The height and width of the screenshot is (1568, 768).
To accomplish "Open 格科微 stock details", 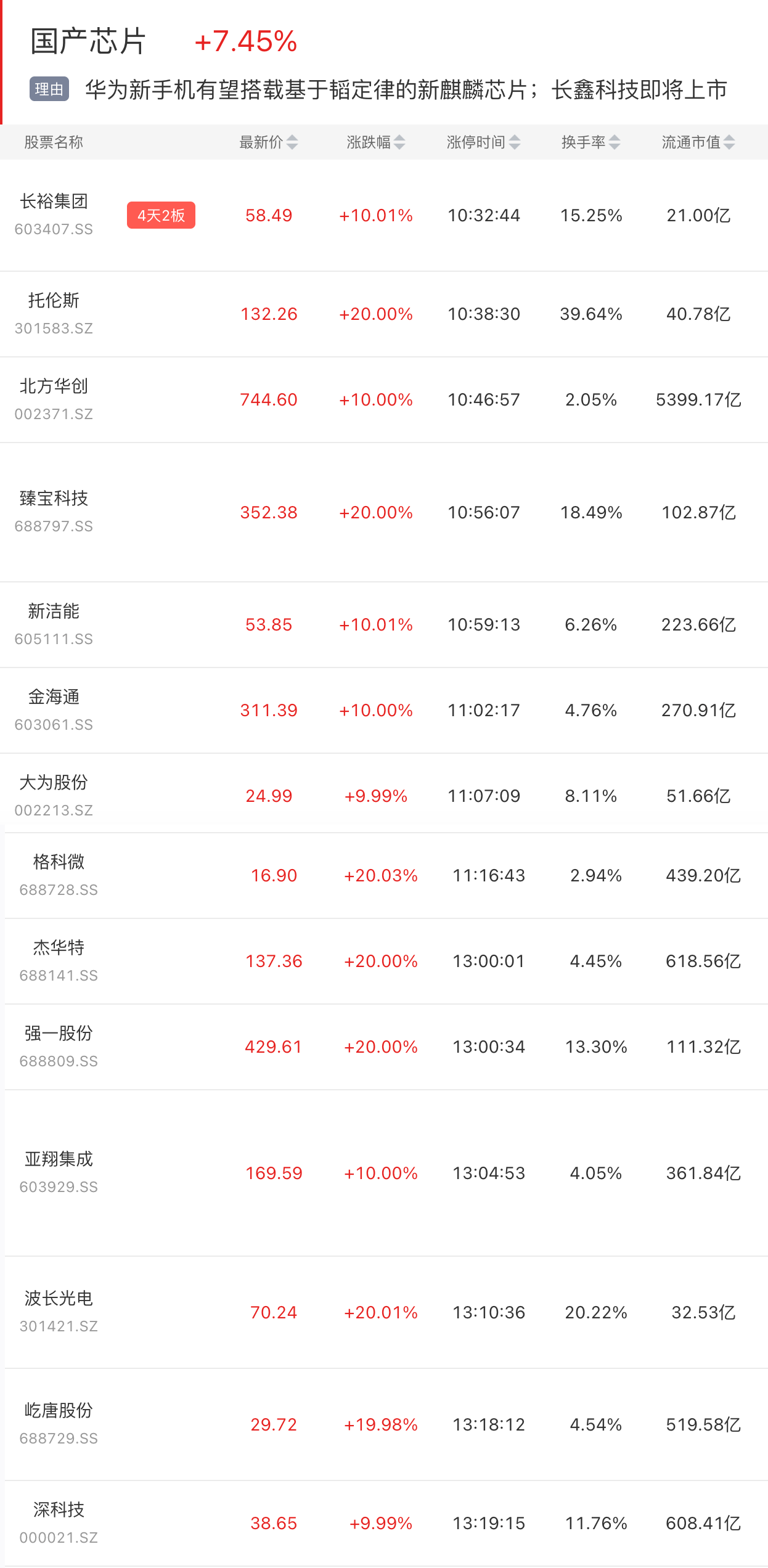I will [386, 875].
